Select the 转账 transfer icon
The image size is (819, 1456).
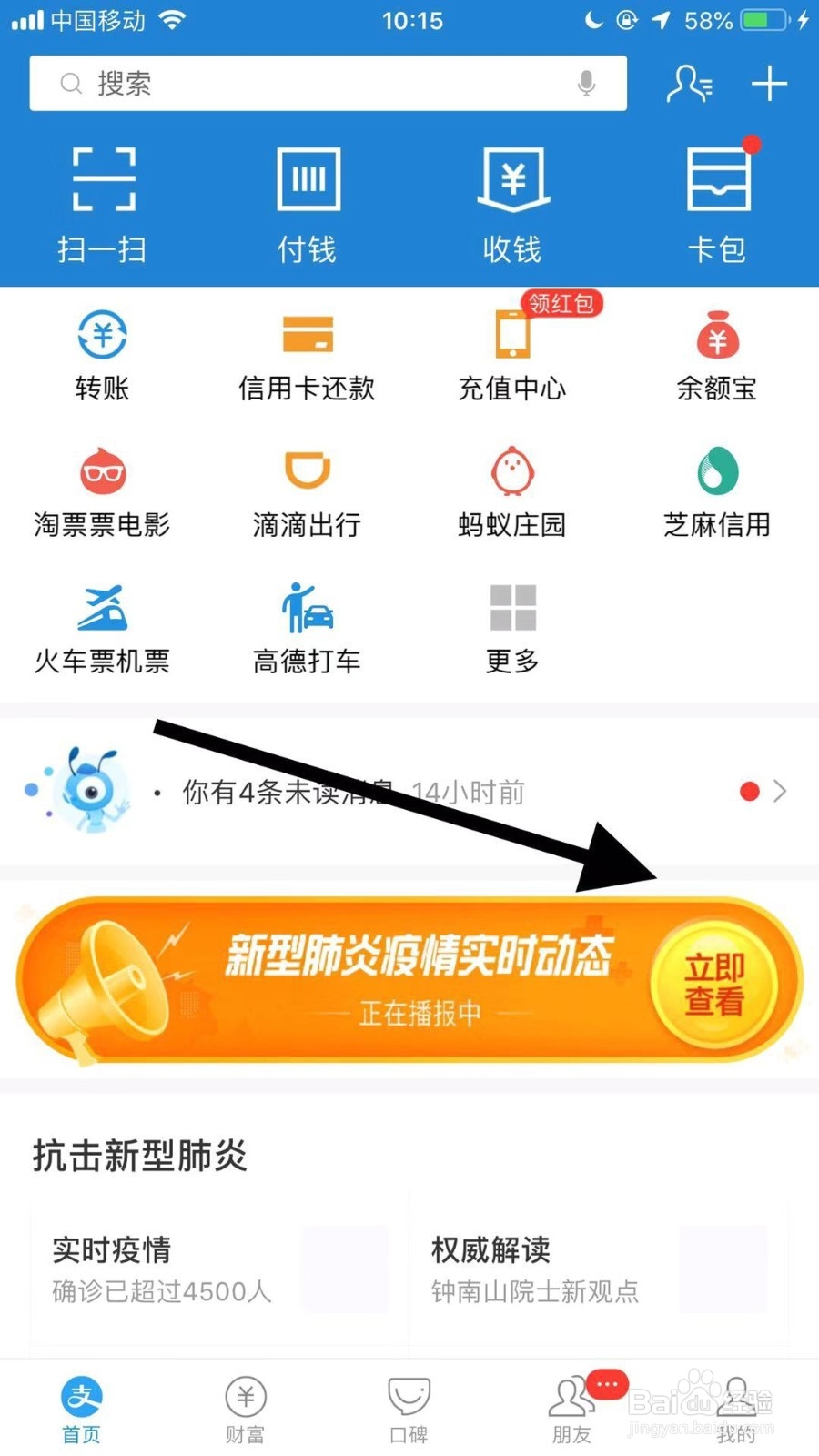click(101, 355)
